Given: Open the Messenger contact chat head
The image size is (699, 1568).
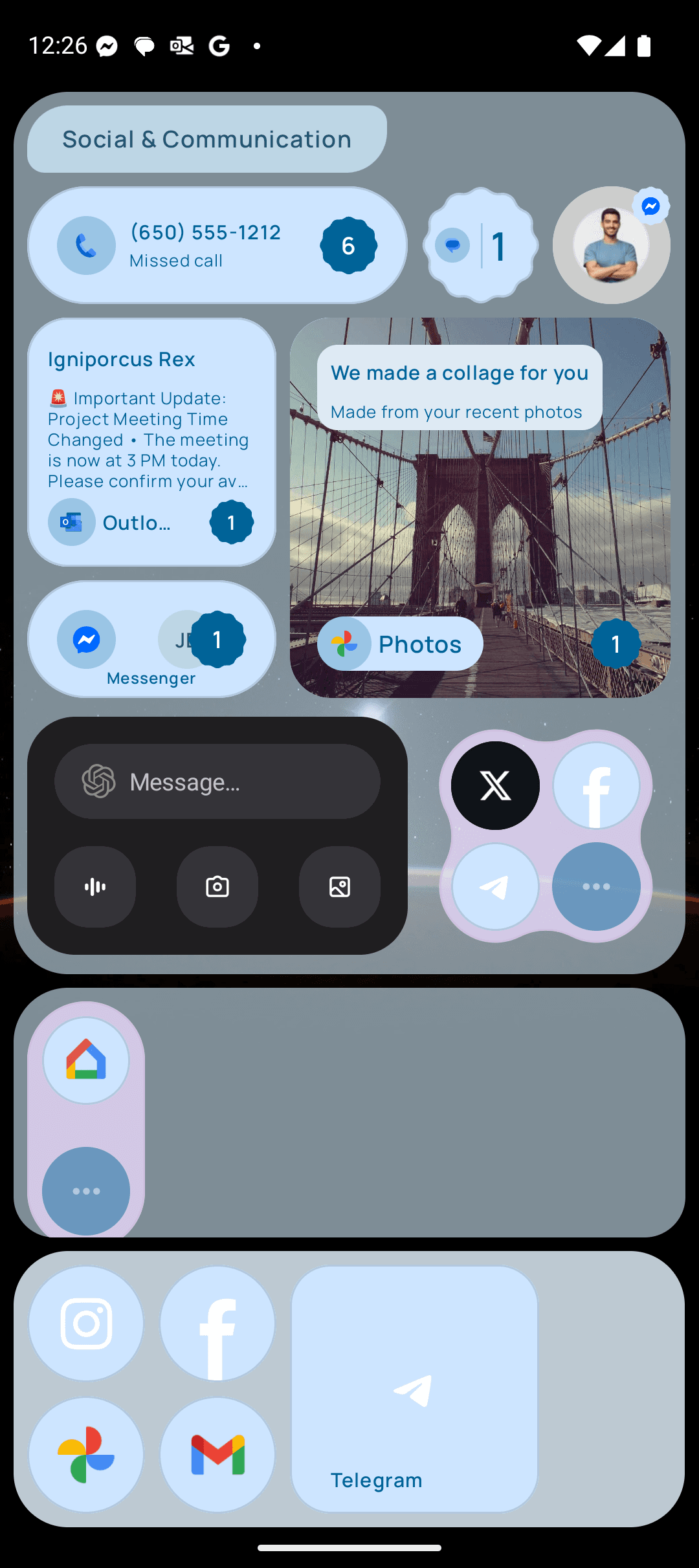Looking at the screenshot, I should (611, 245).
